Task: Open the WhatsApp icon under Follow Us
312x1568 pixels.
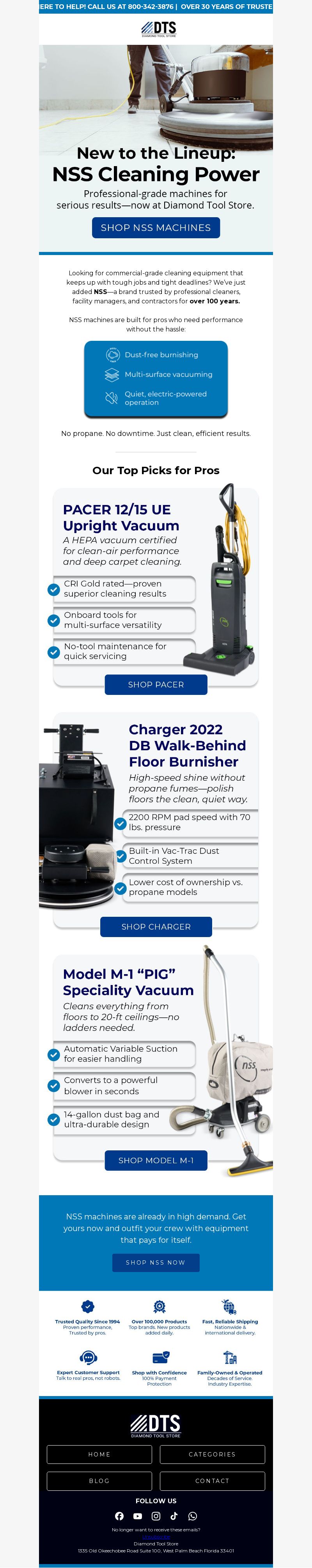Action: (193, 1516)
